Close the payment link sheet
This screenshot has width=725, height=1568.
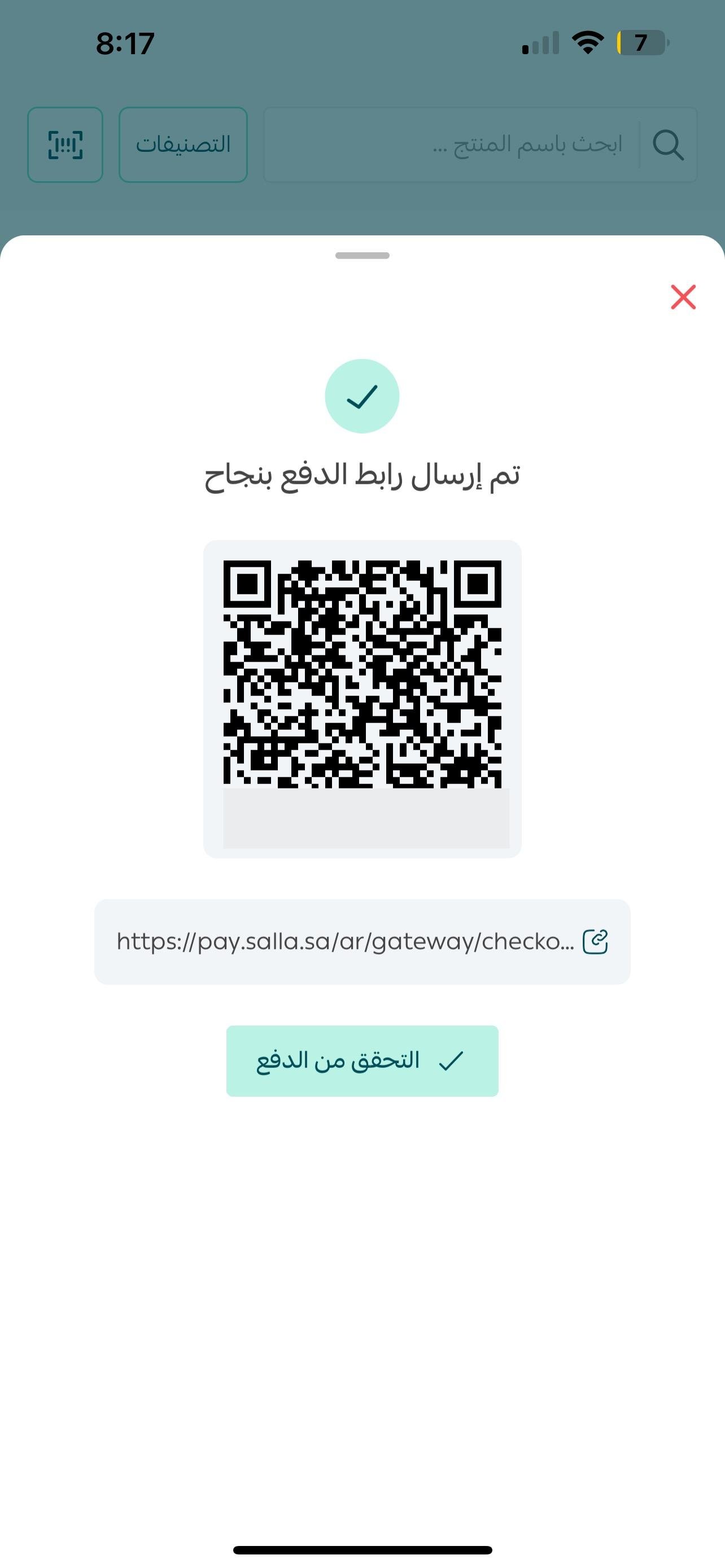[x=683, y=297]
